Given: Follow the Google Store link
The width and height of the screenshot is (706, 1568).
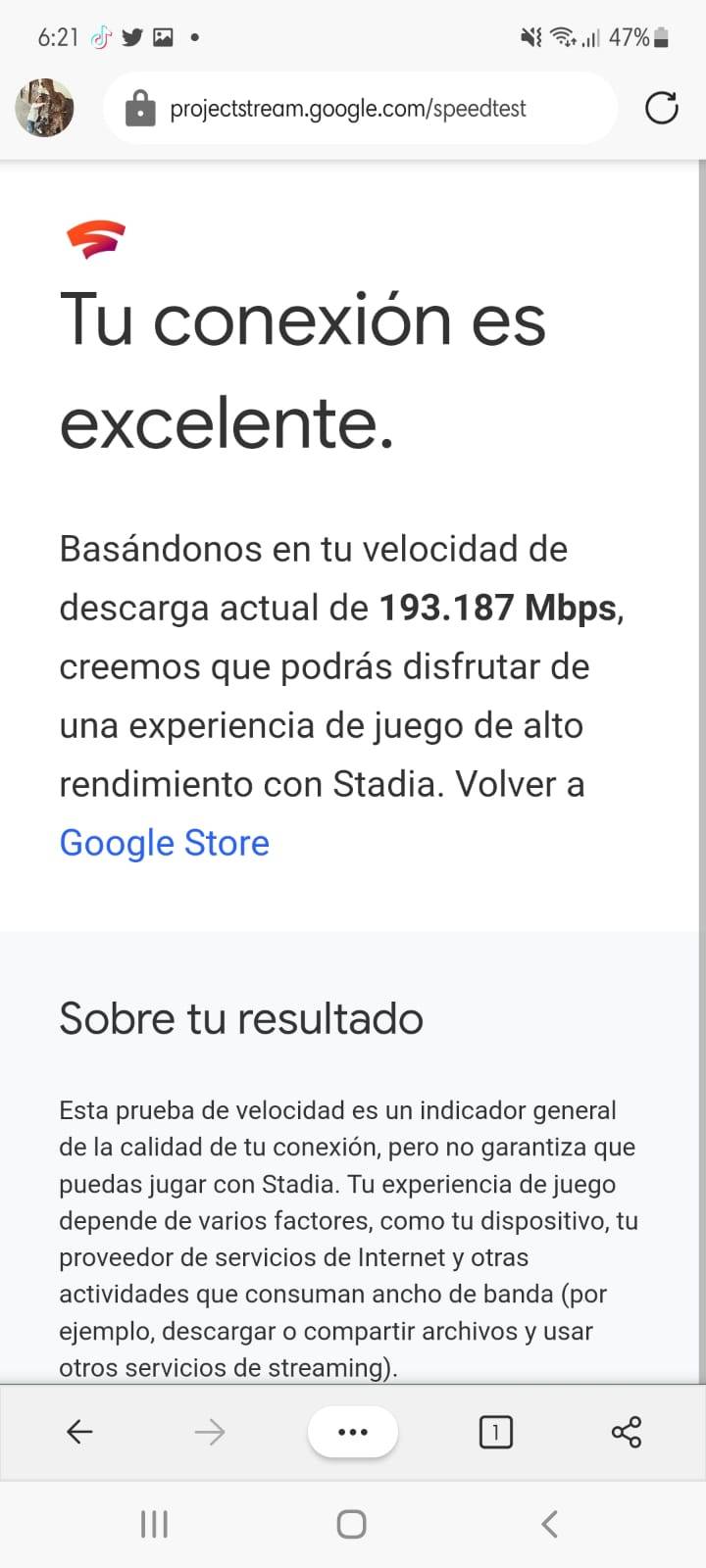Looking at the screenshot, I should point(164,843).
